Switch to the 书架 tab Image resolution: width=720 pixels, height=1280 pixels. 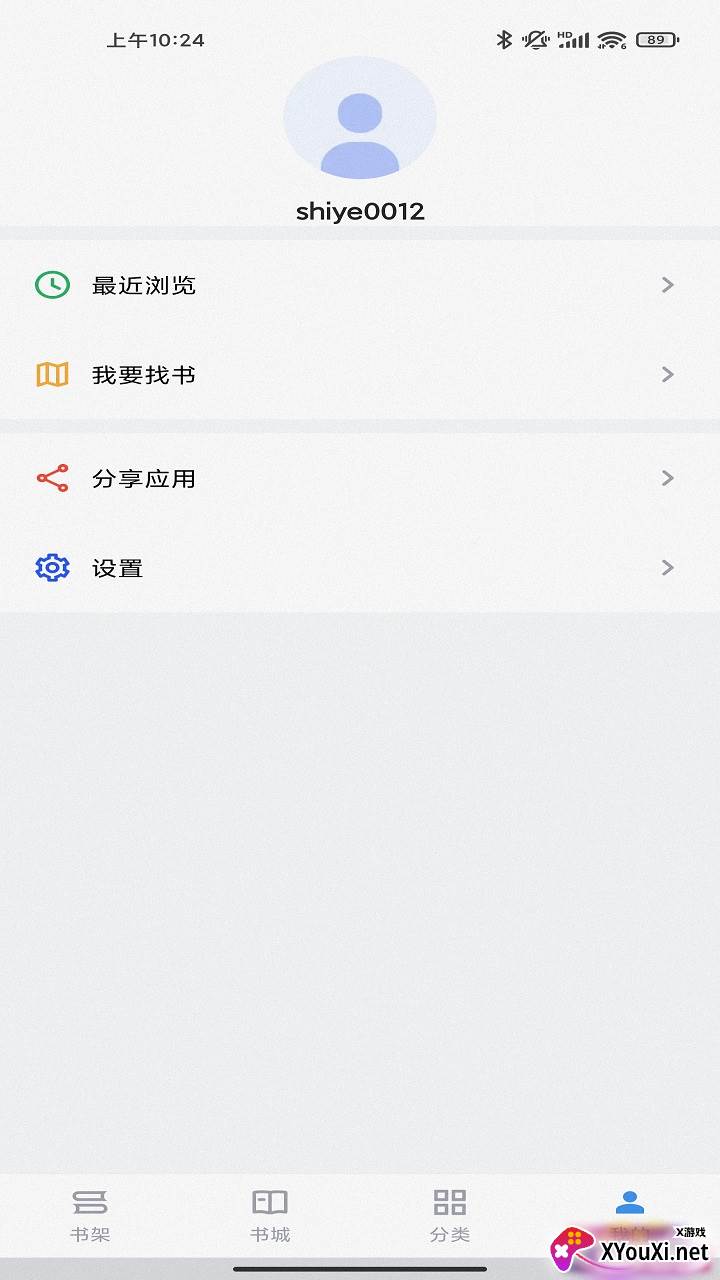(90, 1214)
